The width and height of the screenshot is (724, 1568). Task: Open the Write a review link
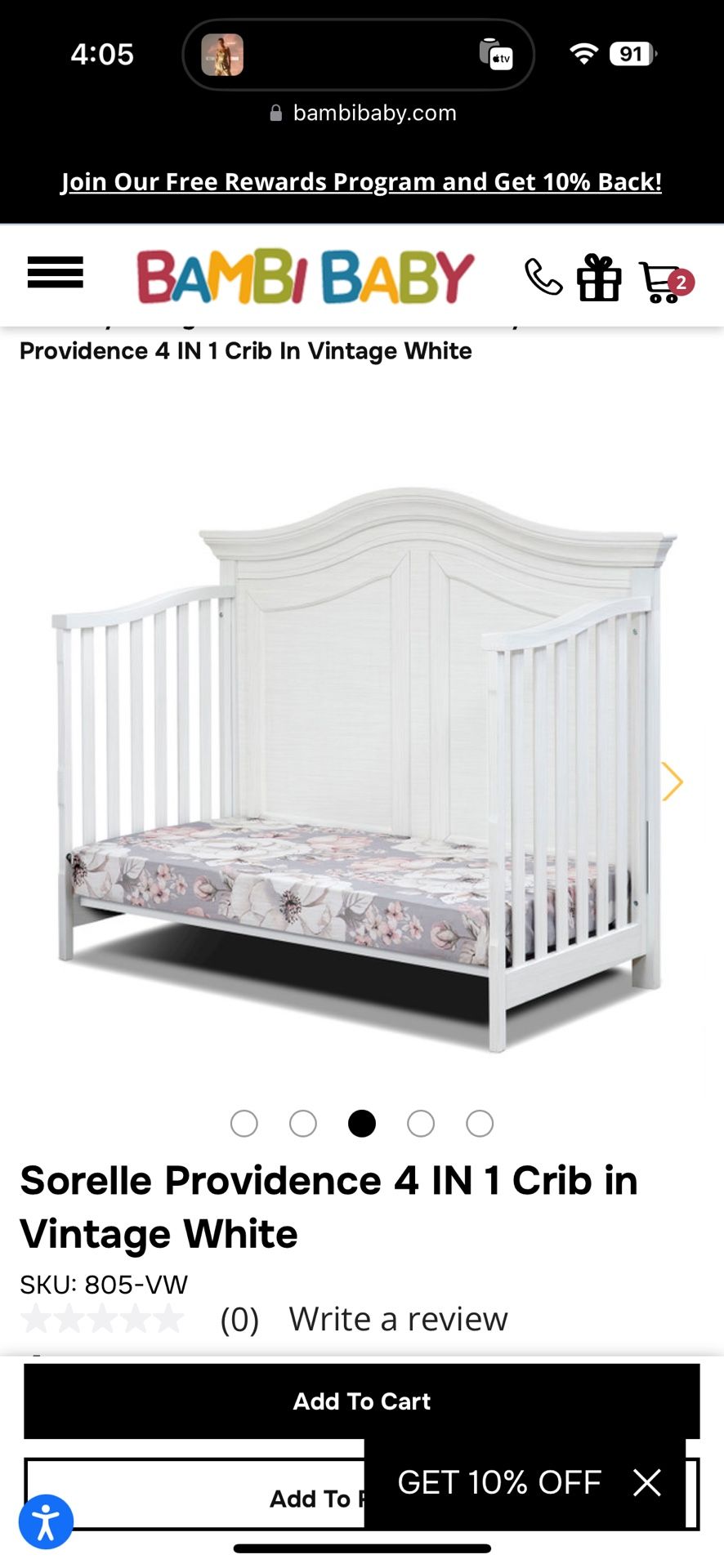coord(398,1318)
